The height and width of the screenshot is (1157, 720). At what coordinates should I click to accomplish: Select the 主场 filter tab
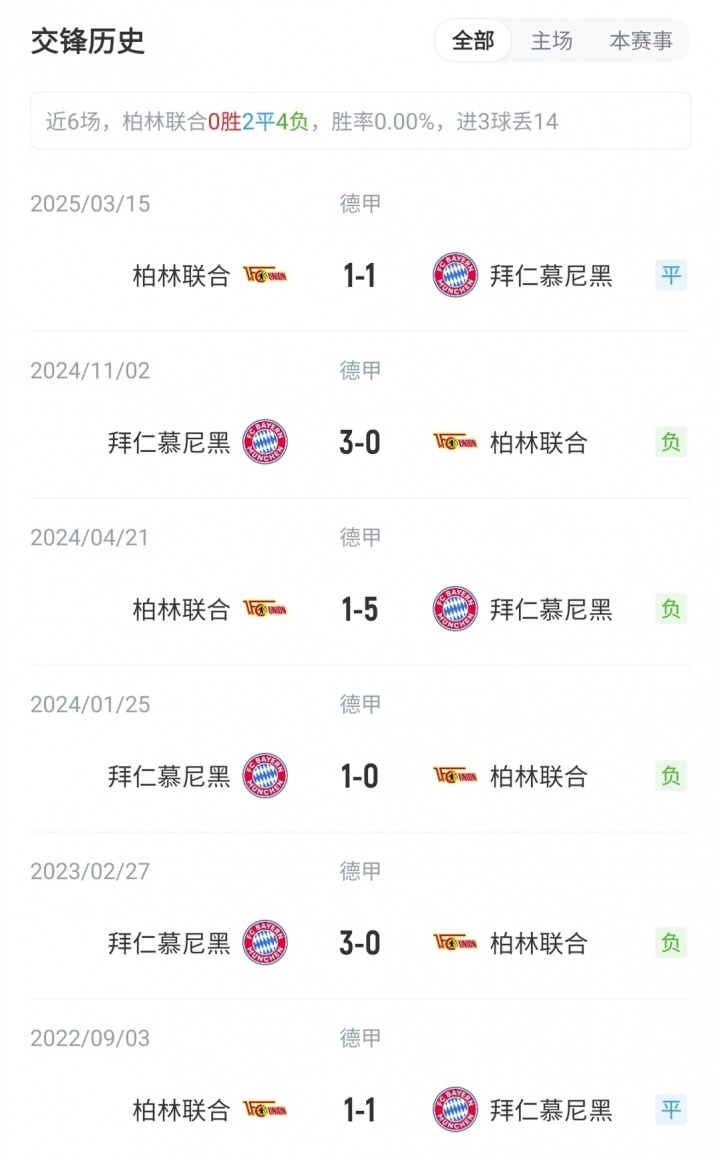point(552,42)
